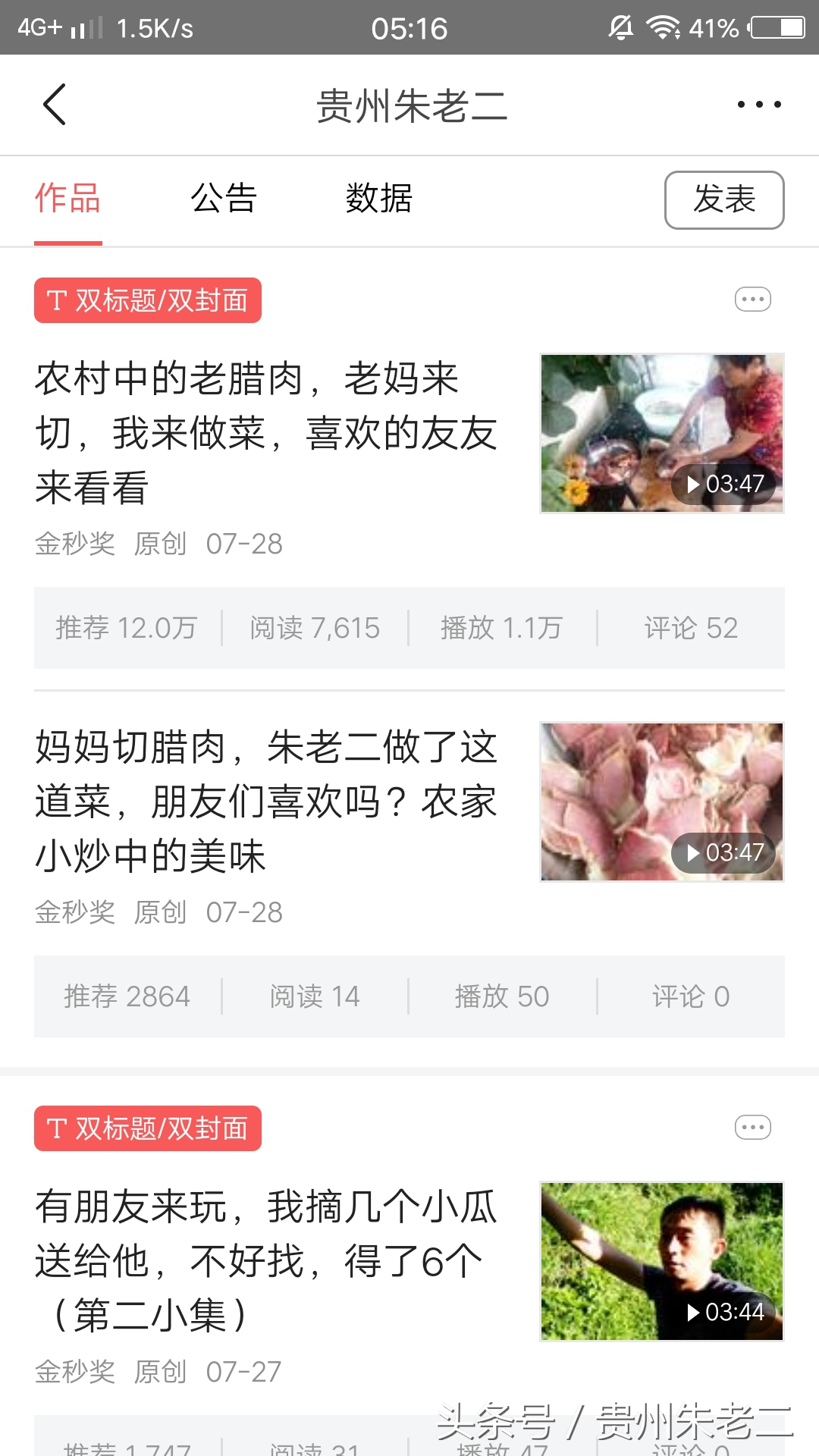The width and height of the screenshot is (819, 1456).
Task: Tap the 发表 button to publish
Action: coord(723,200)
